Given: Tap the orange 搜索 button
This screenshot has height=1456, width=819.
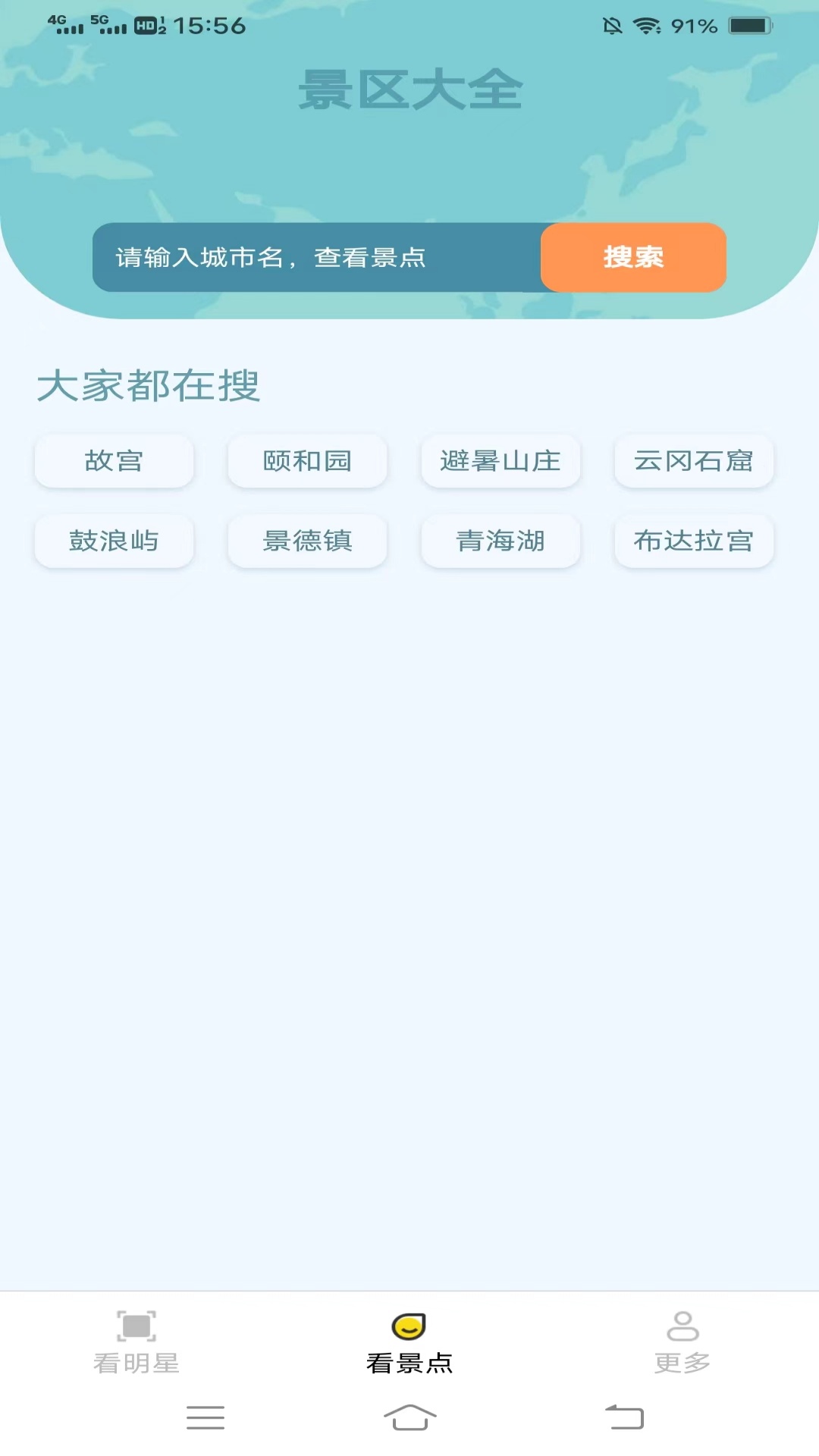Looking at the screenshot, I should 633,257.
